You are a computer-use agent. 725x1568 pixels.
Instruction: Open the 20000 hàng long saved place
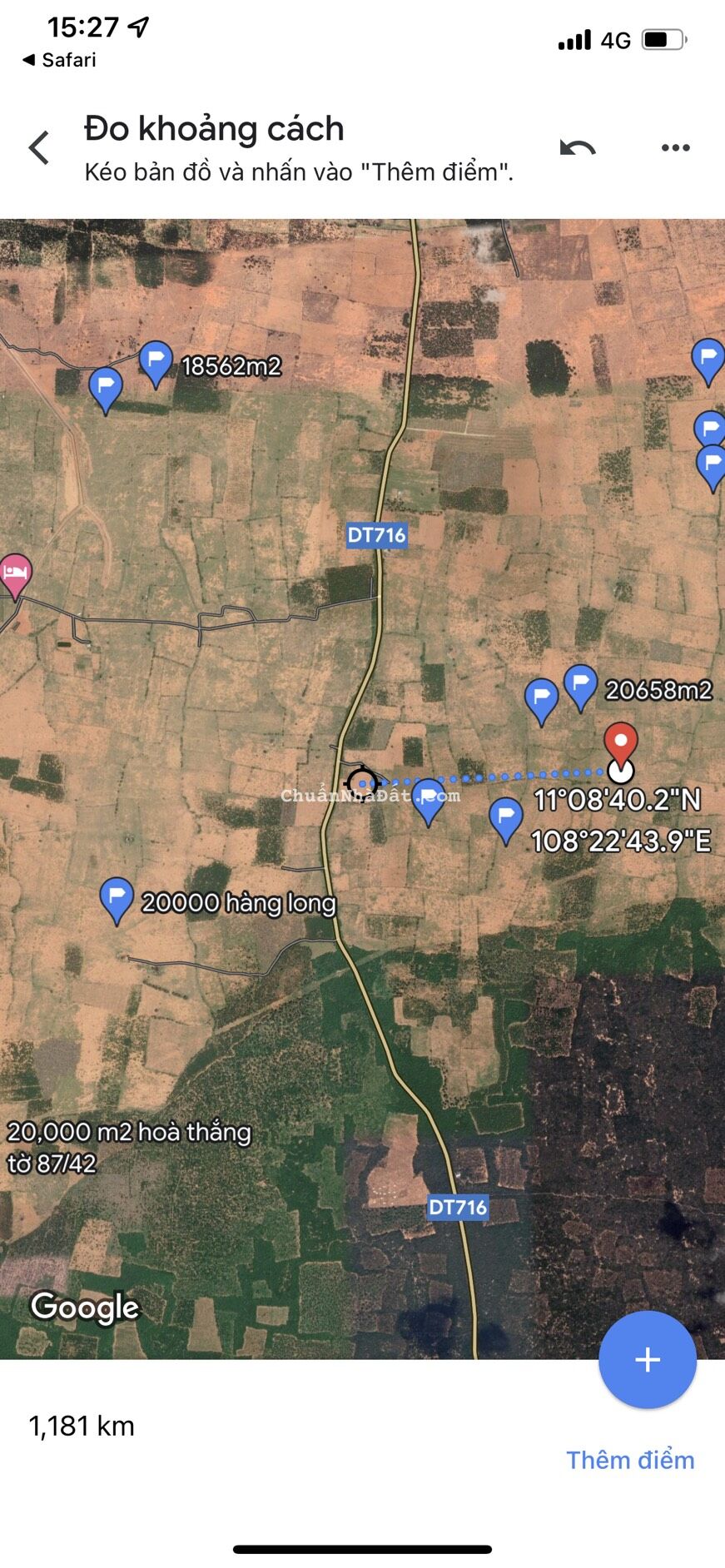117,899
